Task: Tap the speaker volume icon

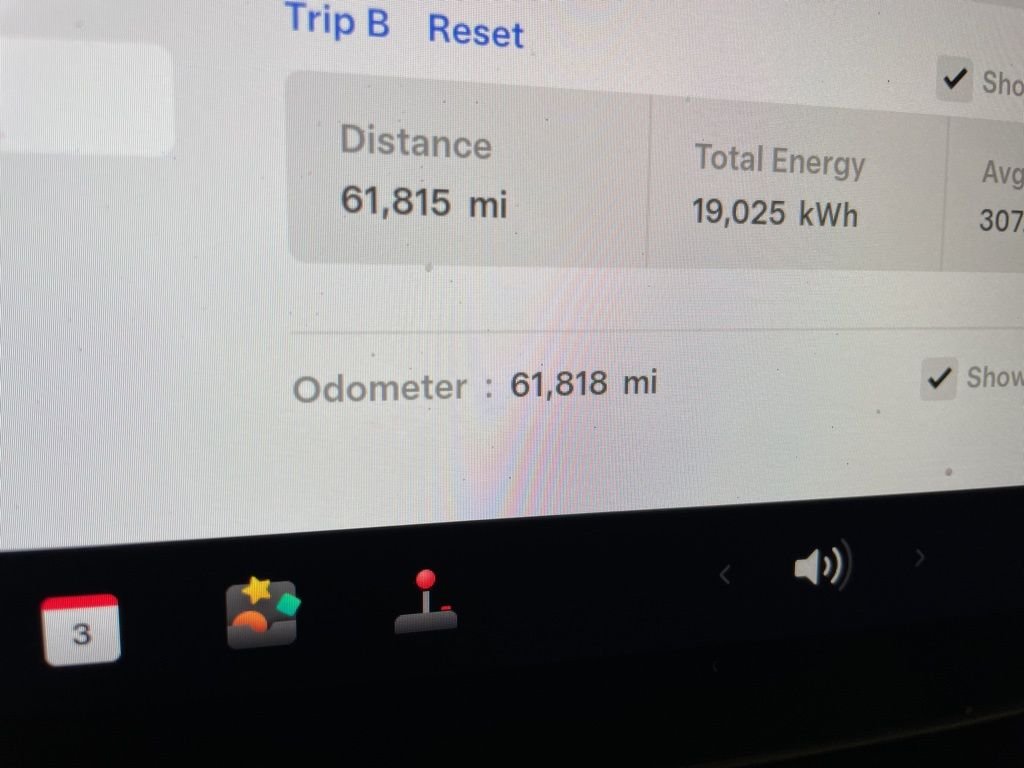Action: [821, 568]
